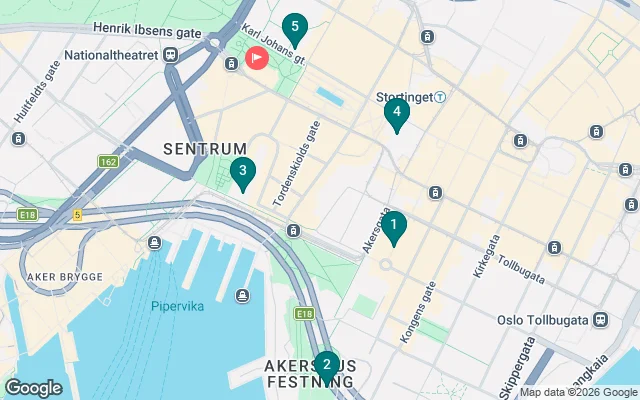Image resolution: width=640 pixels, height=400 pixels.
Task: Open Nationaltheatret station icon
Action: tap(172, 55)
